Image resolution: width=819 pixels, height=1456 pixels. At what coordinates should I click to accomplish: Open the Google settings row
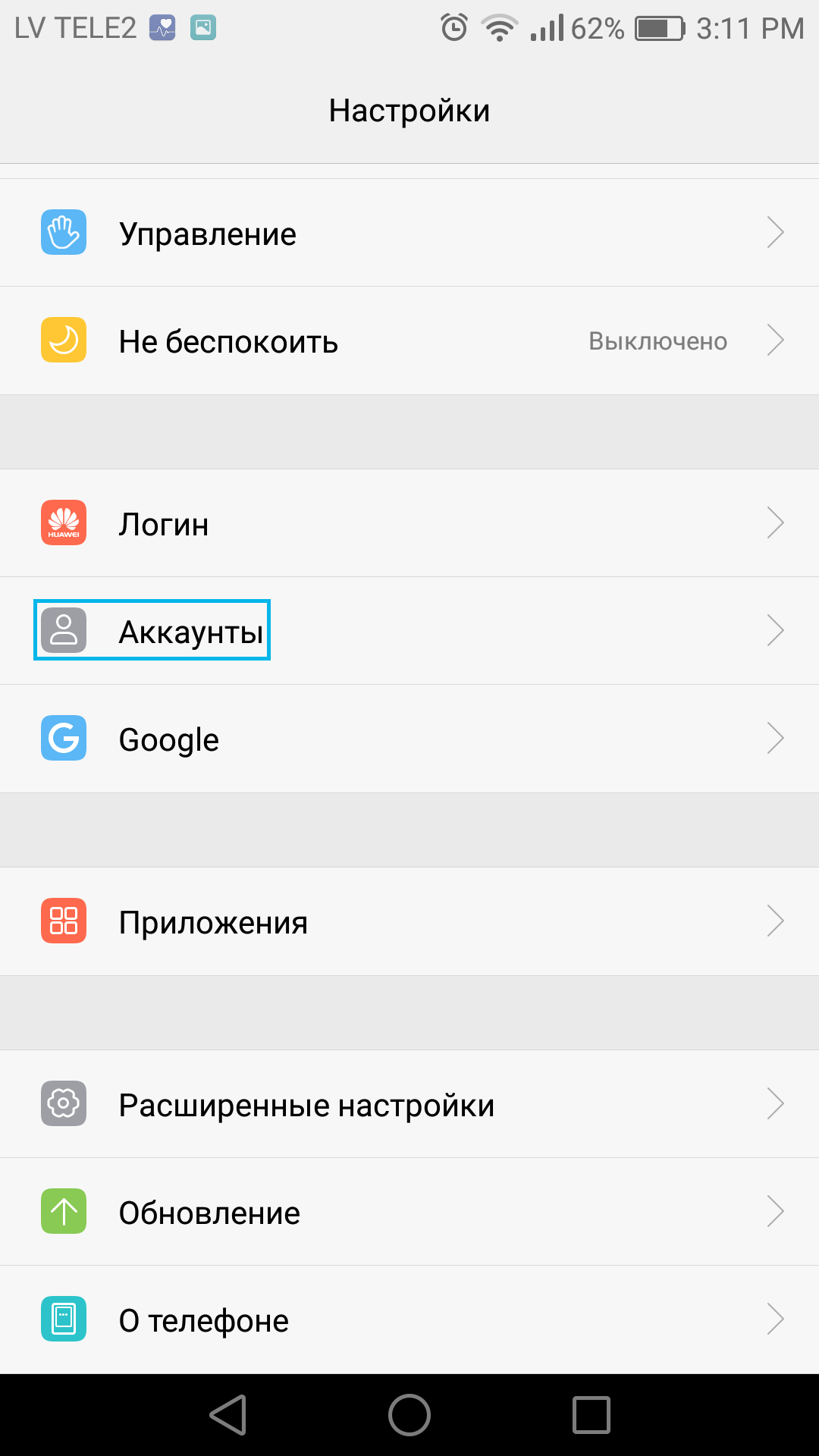(409, 739)
